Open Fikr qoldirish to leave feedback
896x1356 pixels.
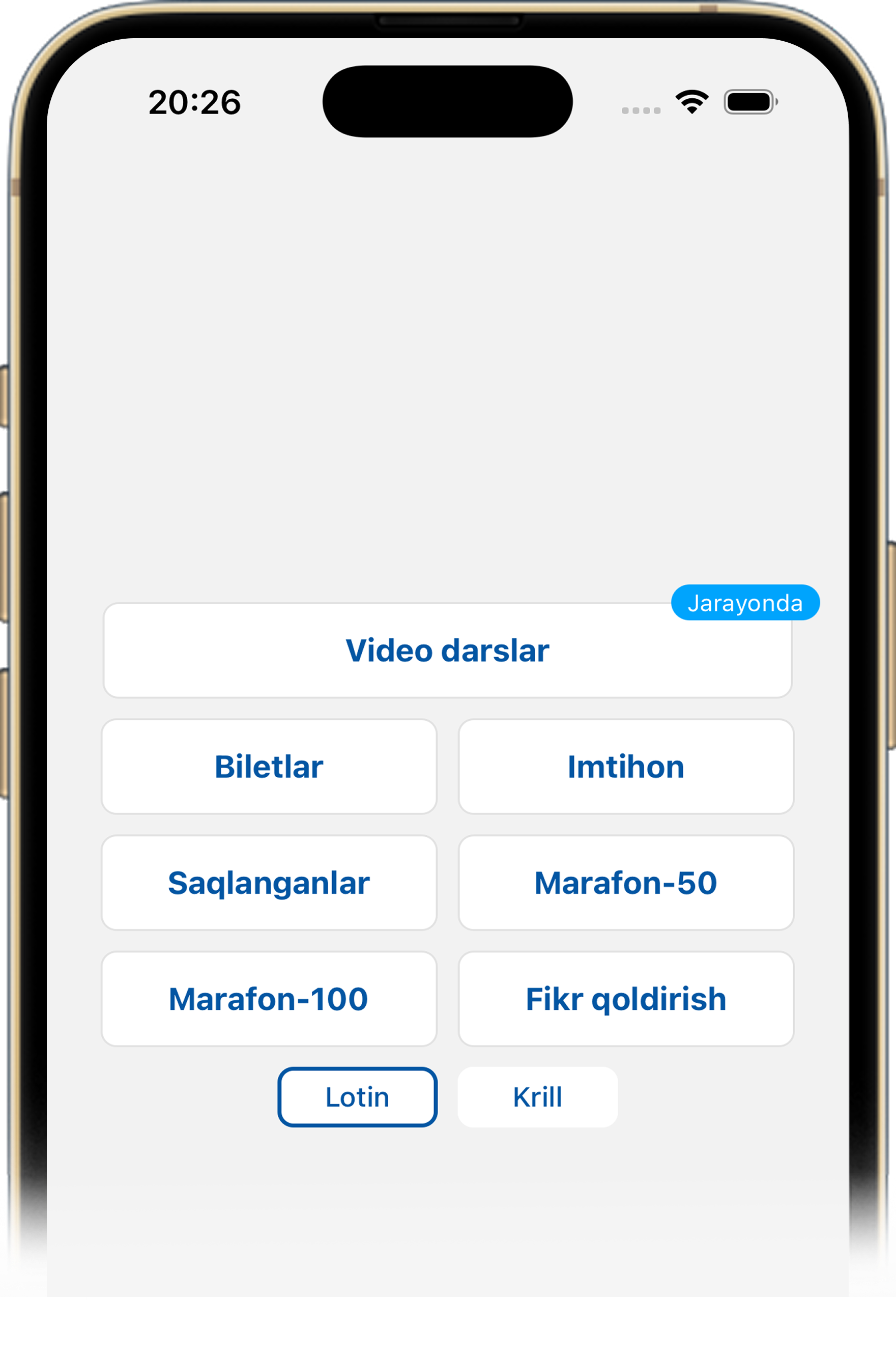625,999
